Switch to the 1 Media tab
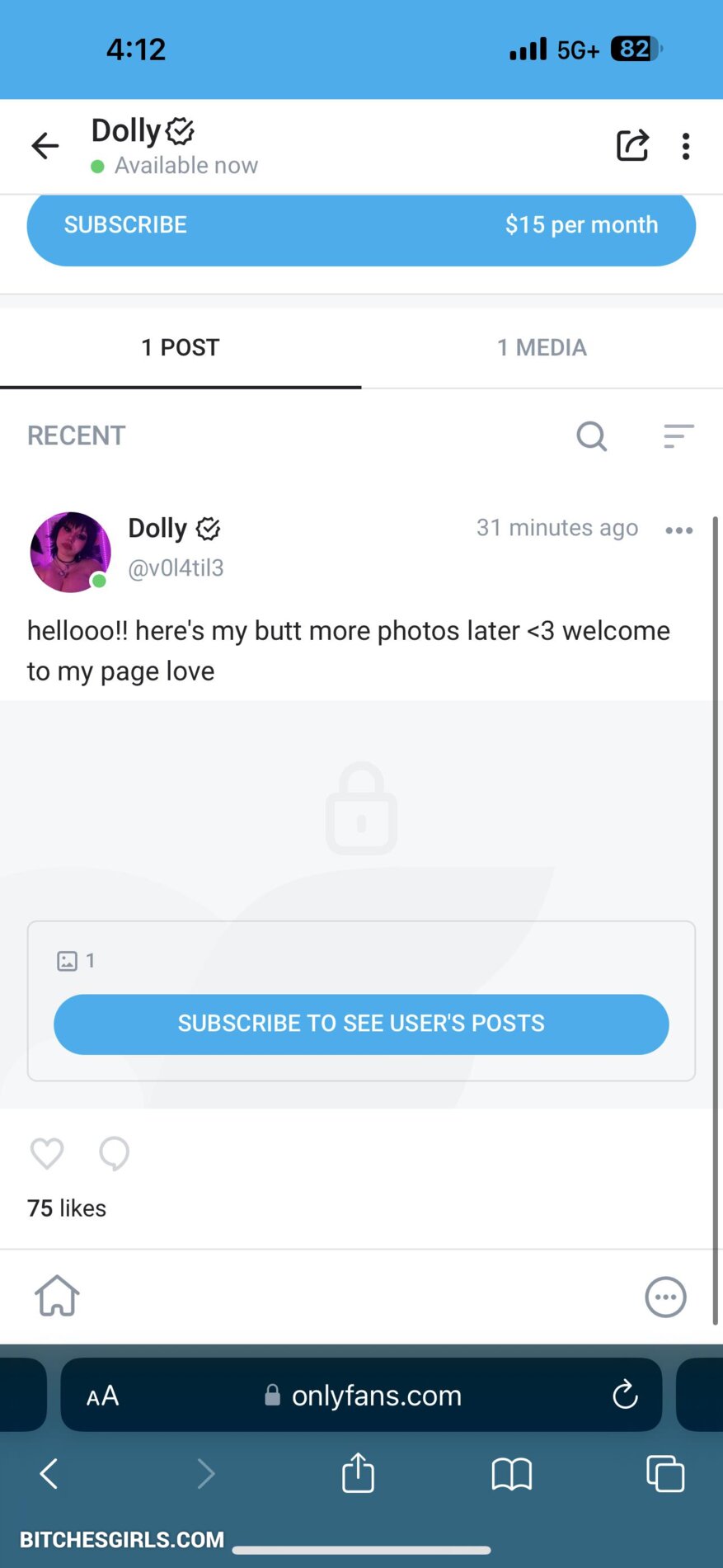The image size is (723, 1568). click(542, 347)
